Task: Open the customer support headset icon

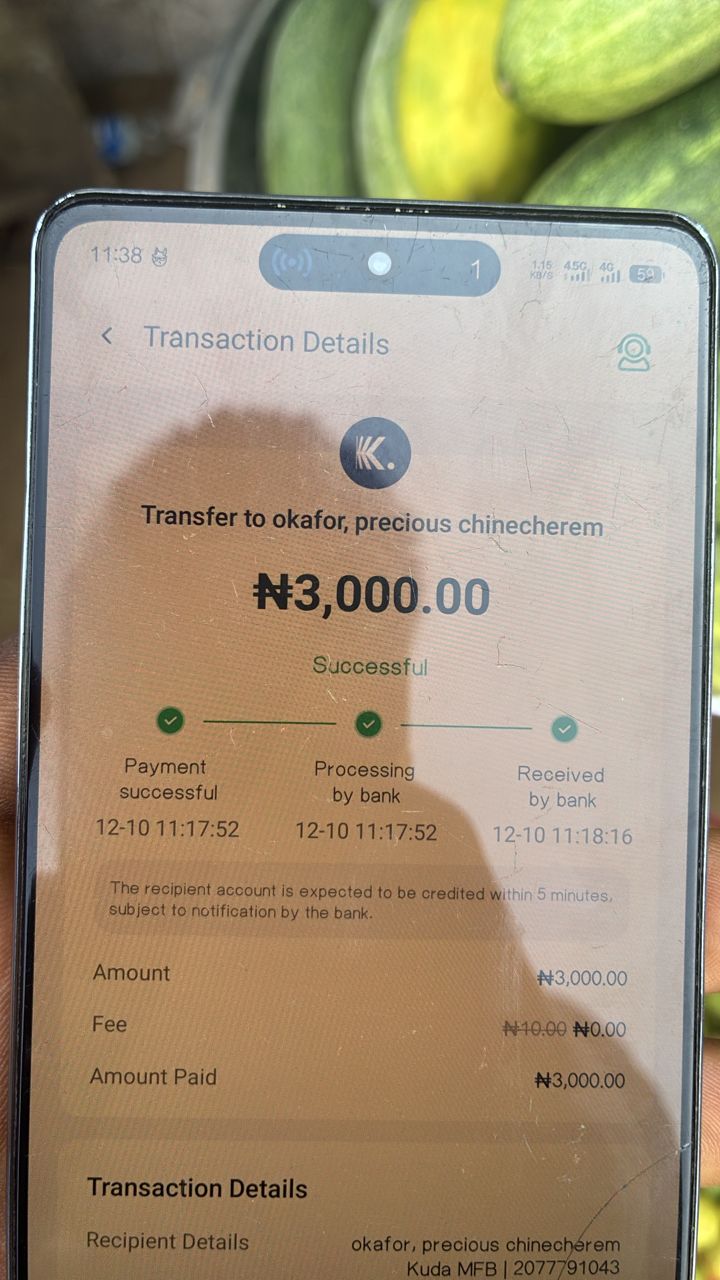Action: pyautogui.click(x=632, y=352)
